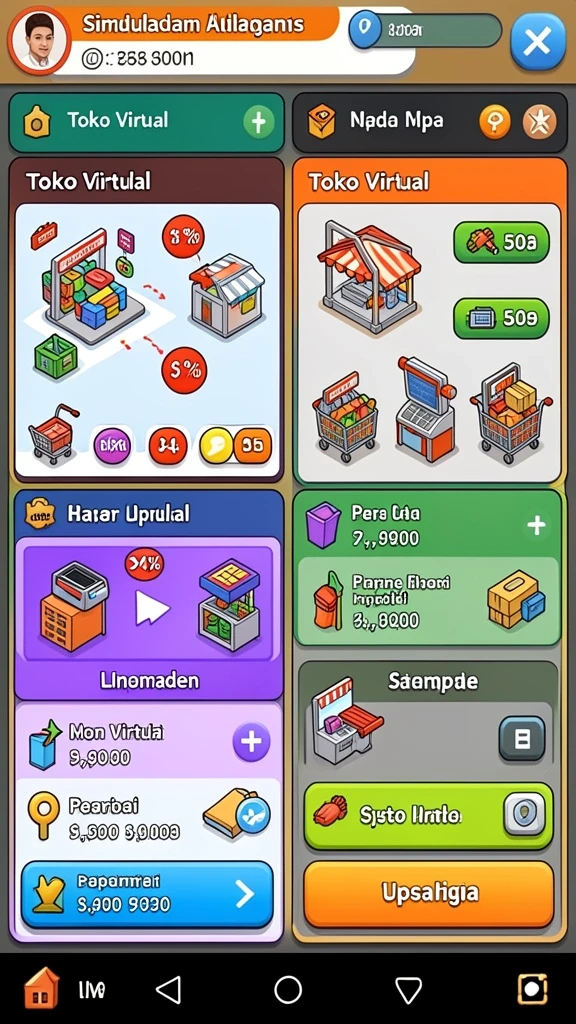Open the Pearbai tag icon
Screen dimensions: 576x1024
[235, 814]
